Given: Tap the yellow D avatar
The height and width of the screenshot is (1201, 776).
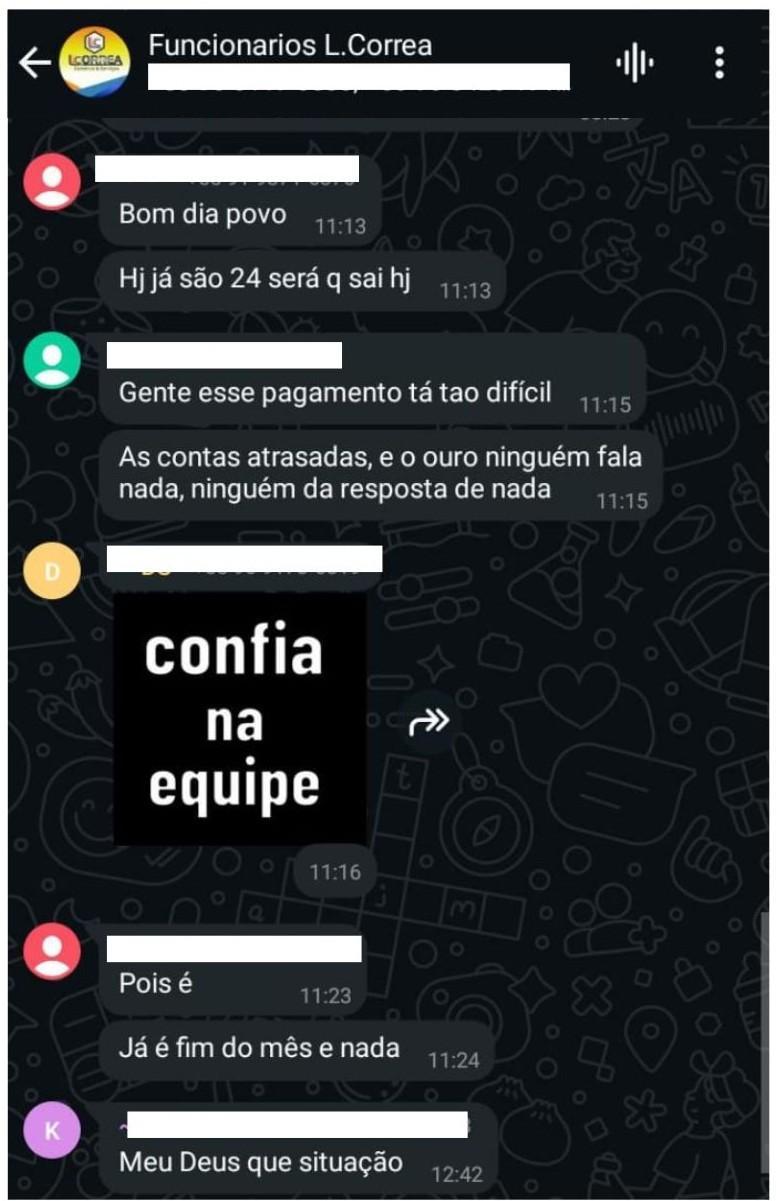Looking at the screenshot, I should point(51,571).
